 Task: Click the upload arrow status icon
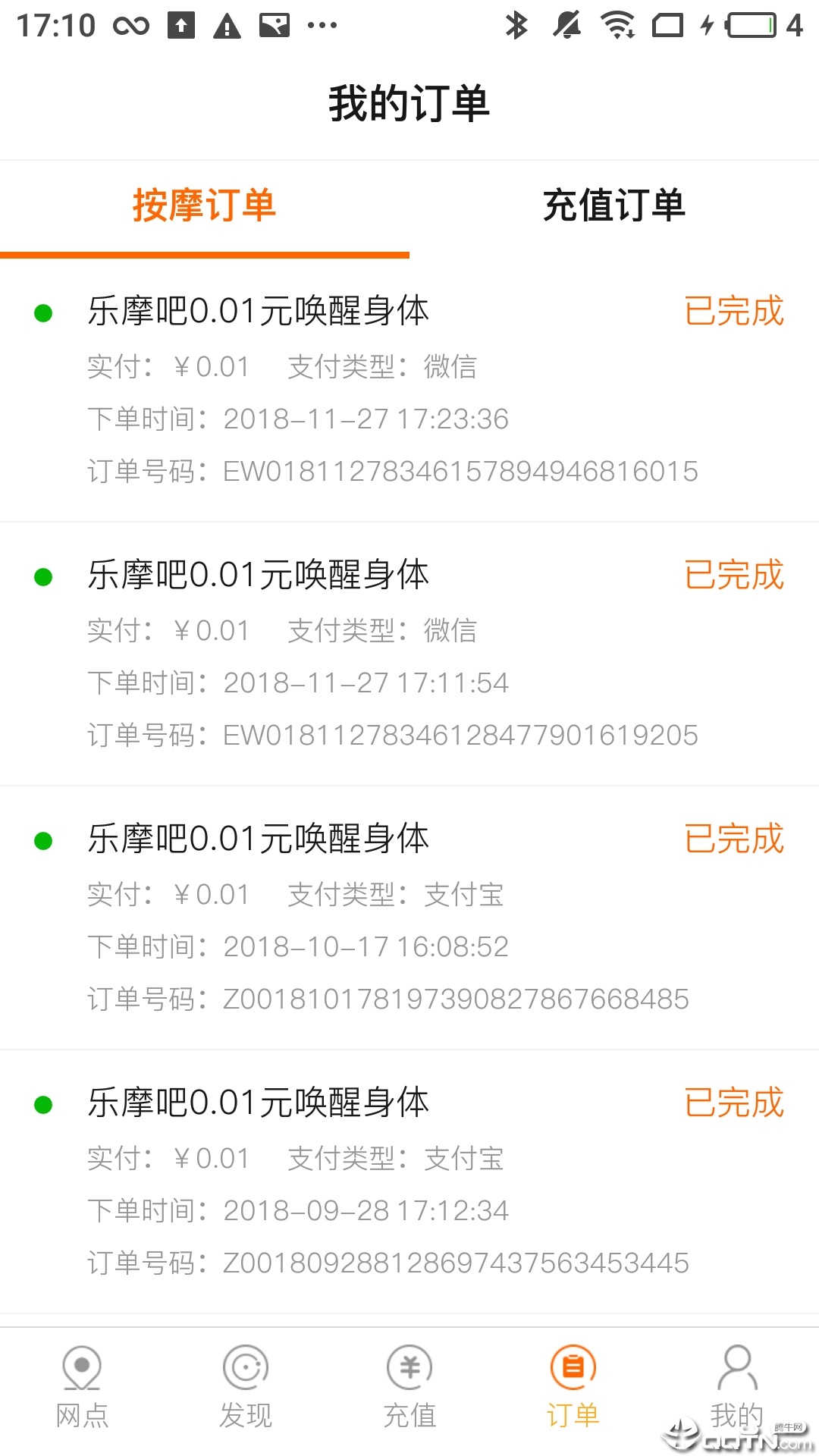(x=182, y=24)
